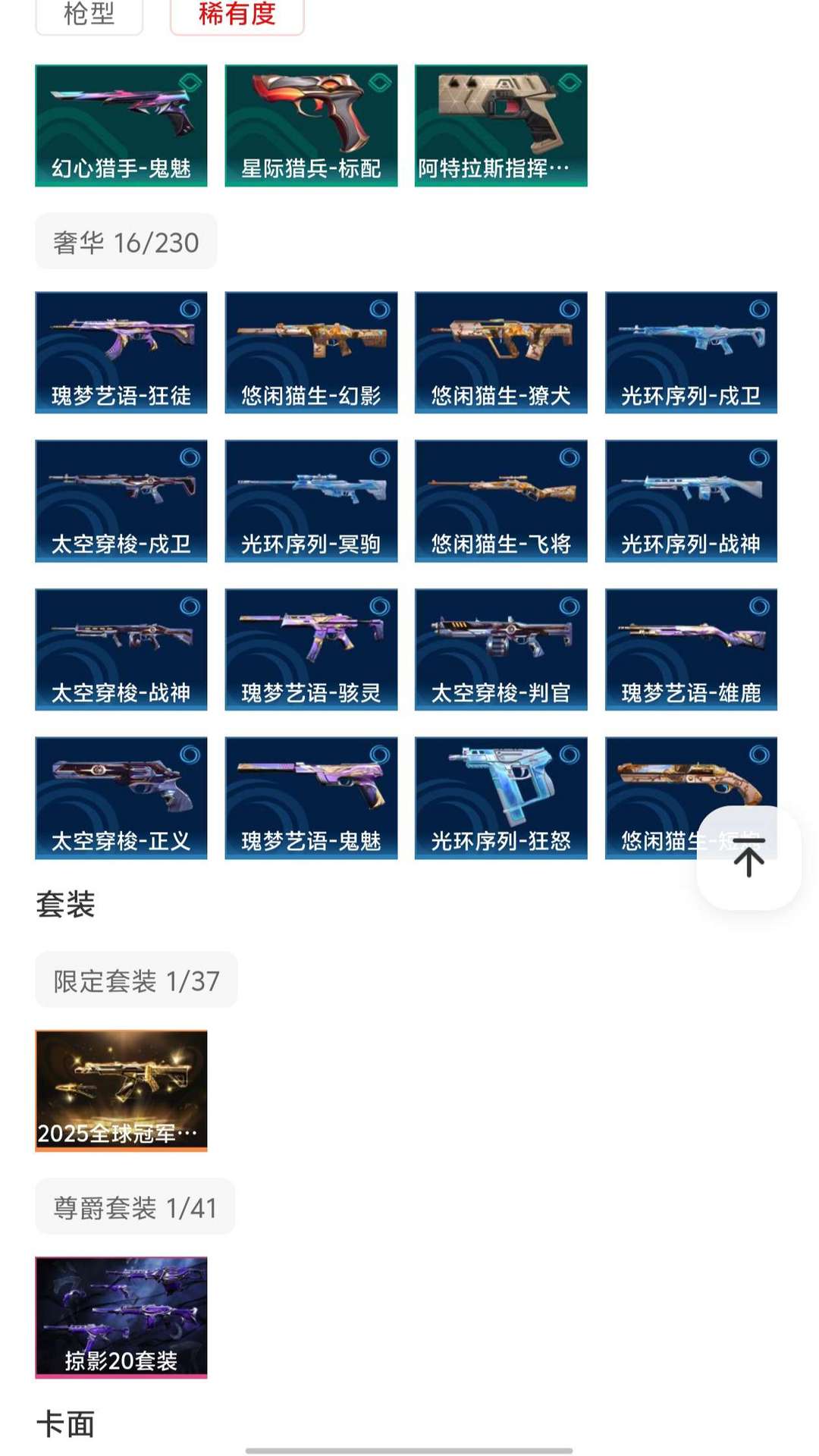Open the 幻心猎手-鬼魅 skin tile
The width and height of the screenshot is (819, 1456).
click(121, 125)
